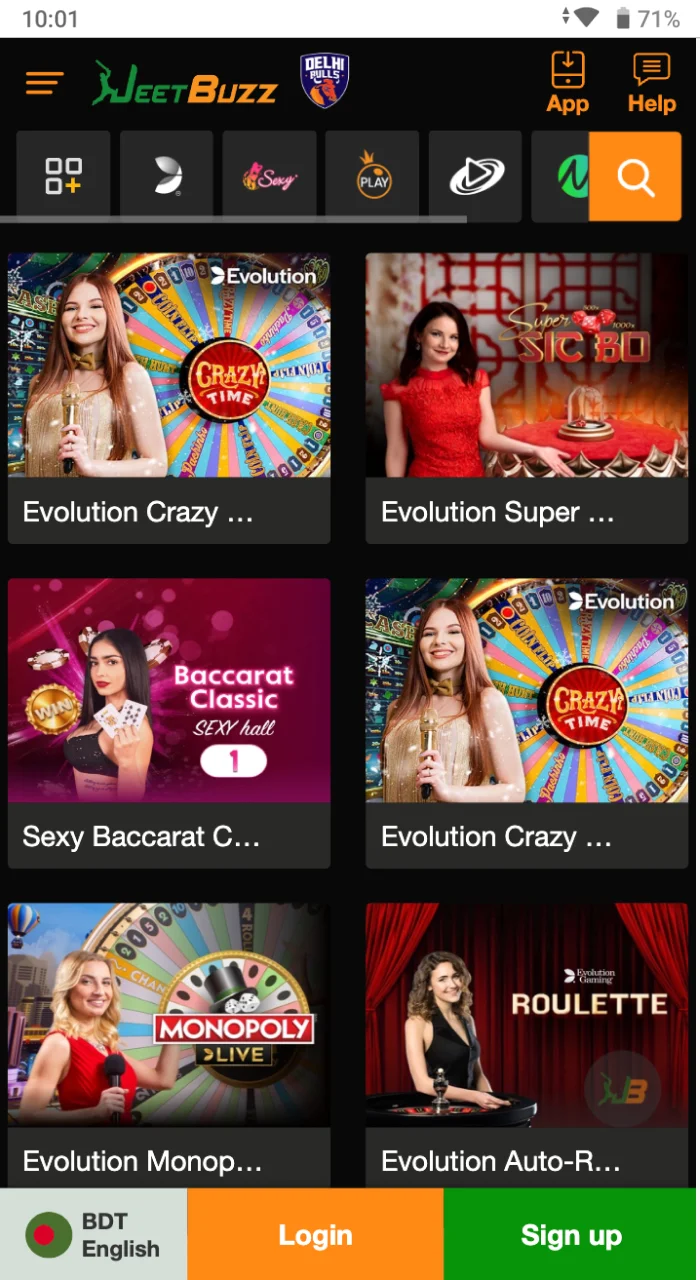Filter by the Sexy provider
The width and height of the screenshot is (700, 1280).
(x=270, y=177)
